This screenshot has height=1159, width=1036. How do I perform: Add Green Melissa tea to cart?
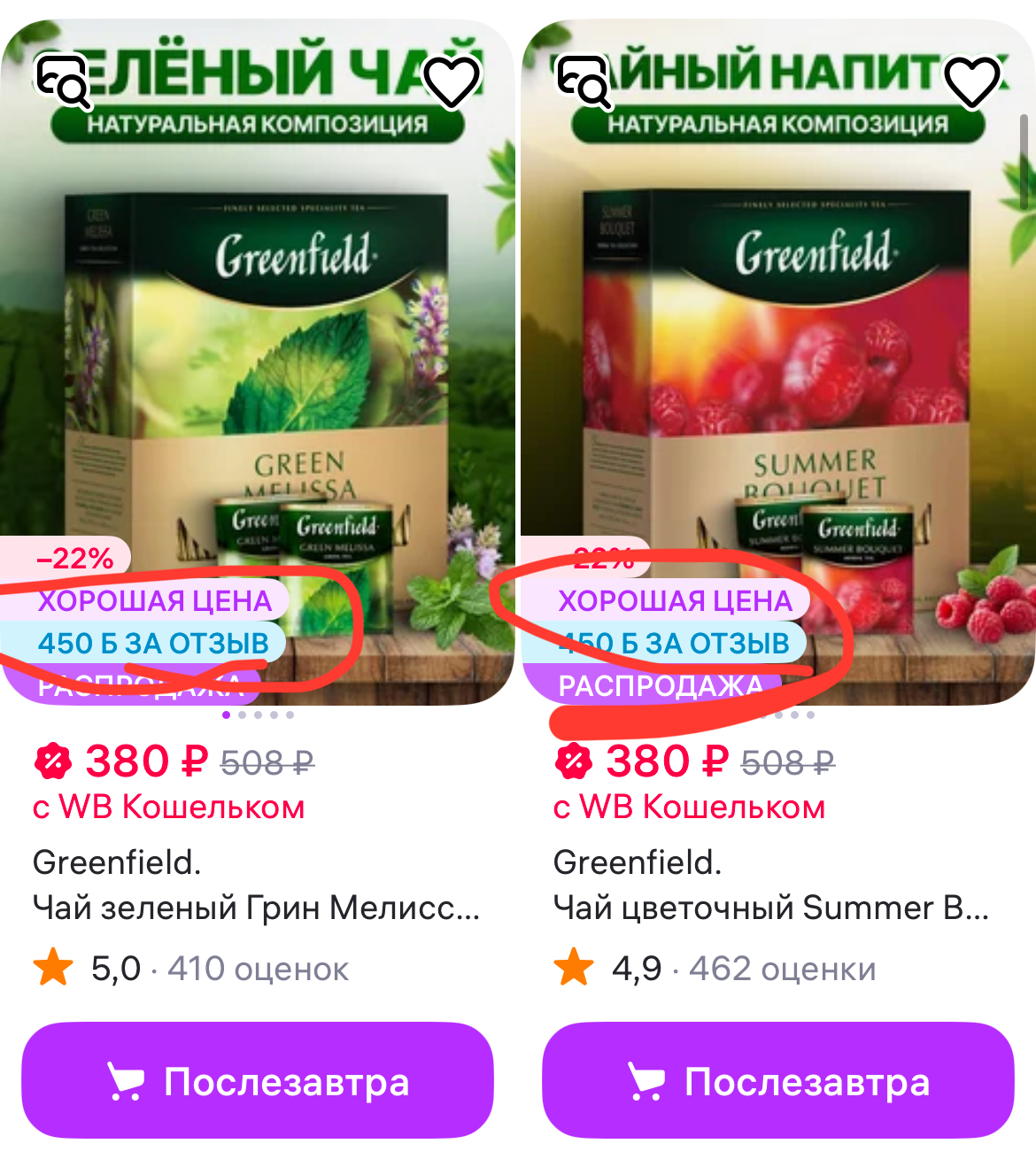[258, 1081]
